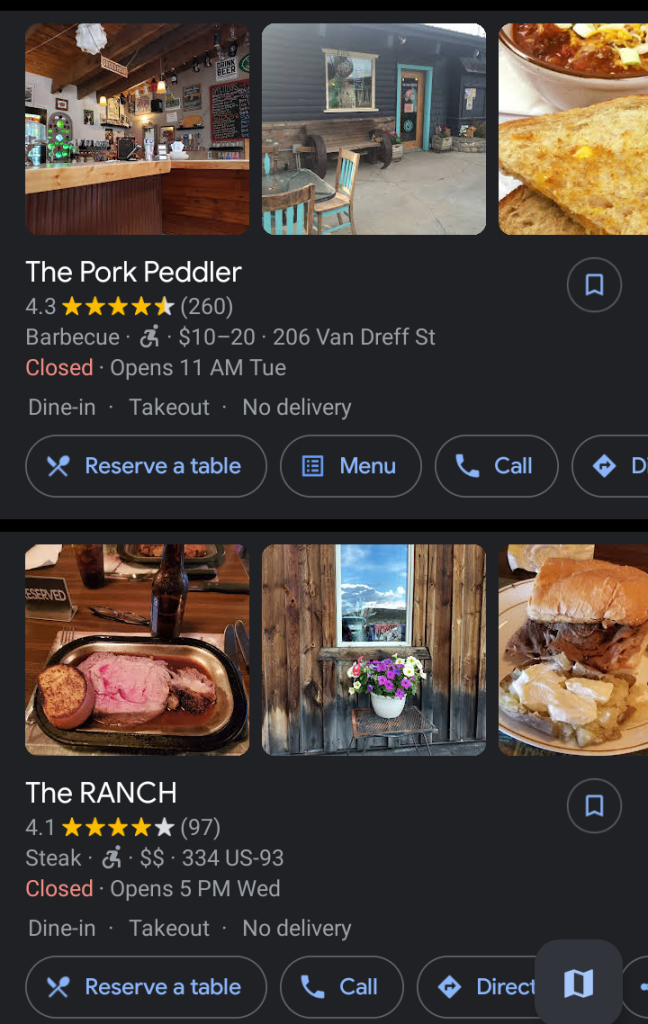Open The Pork Peddler listing details

point(134,272)
